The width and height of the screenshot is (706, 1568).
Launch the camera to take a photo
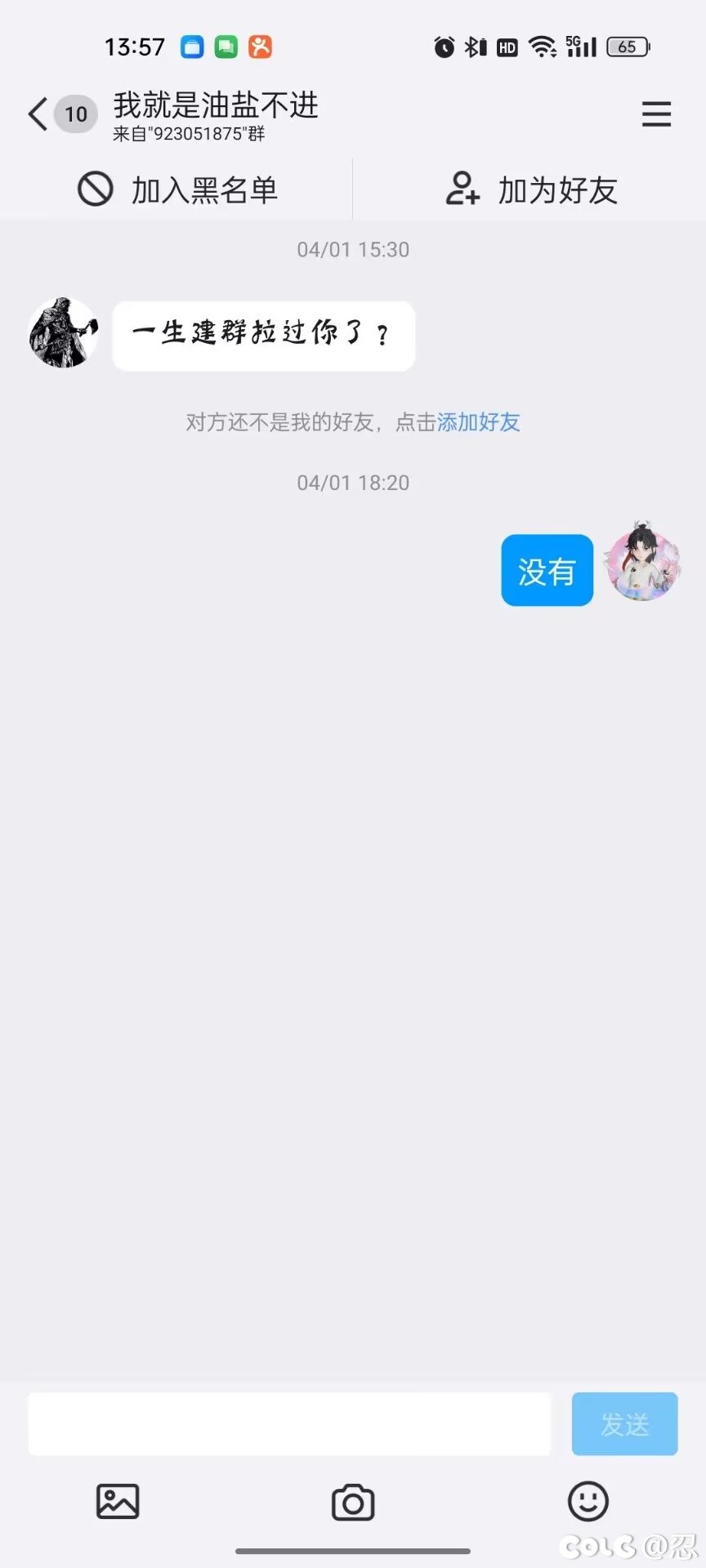tap(353, 1503)
